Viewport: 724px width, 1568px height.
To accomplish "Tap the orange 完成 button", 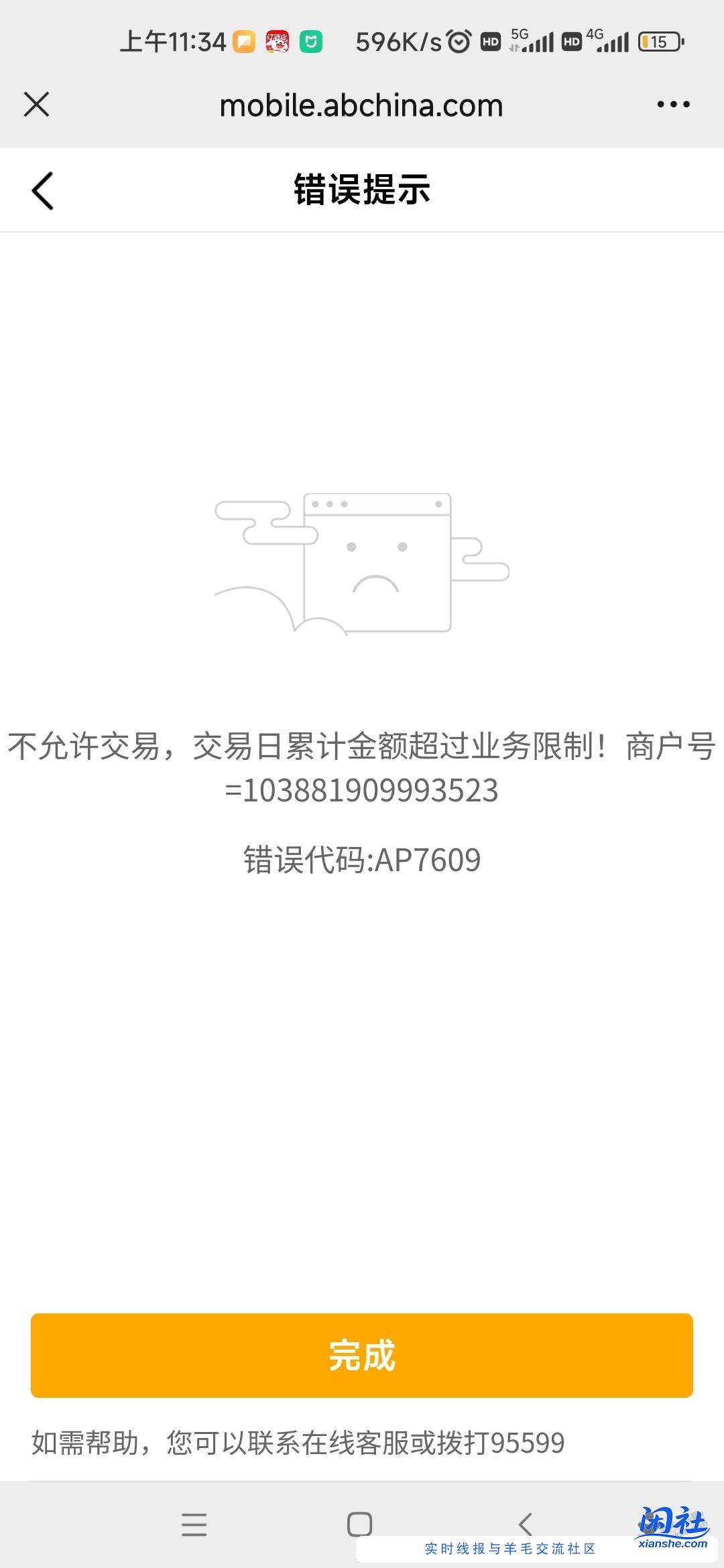I will pos(362,1355).
